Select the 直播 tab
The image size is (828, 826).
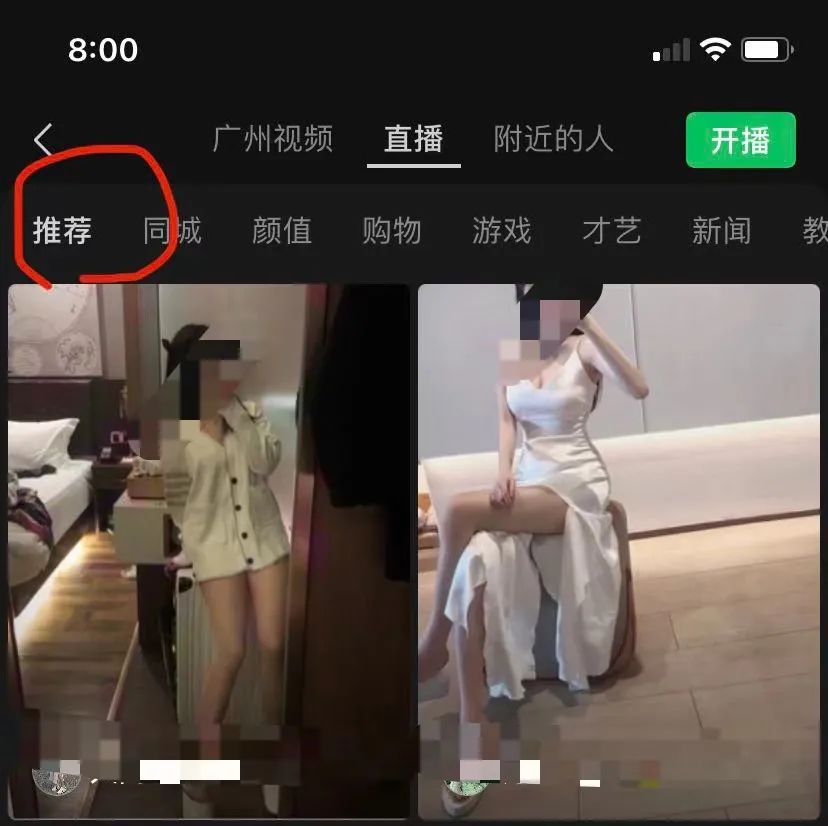coord(413,139)
